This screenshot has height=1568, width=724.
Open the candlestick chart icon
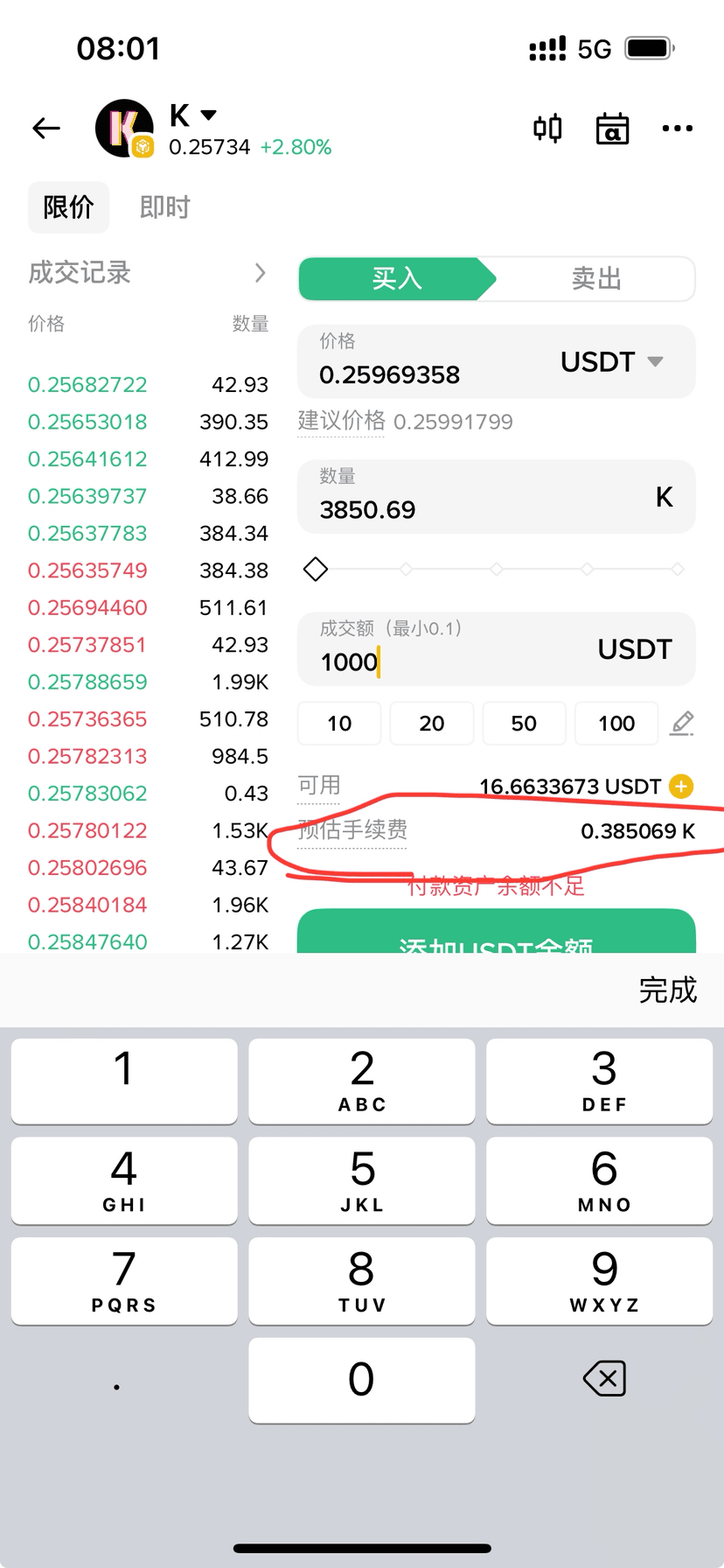(x=548, y=129)
